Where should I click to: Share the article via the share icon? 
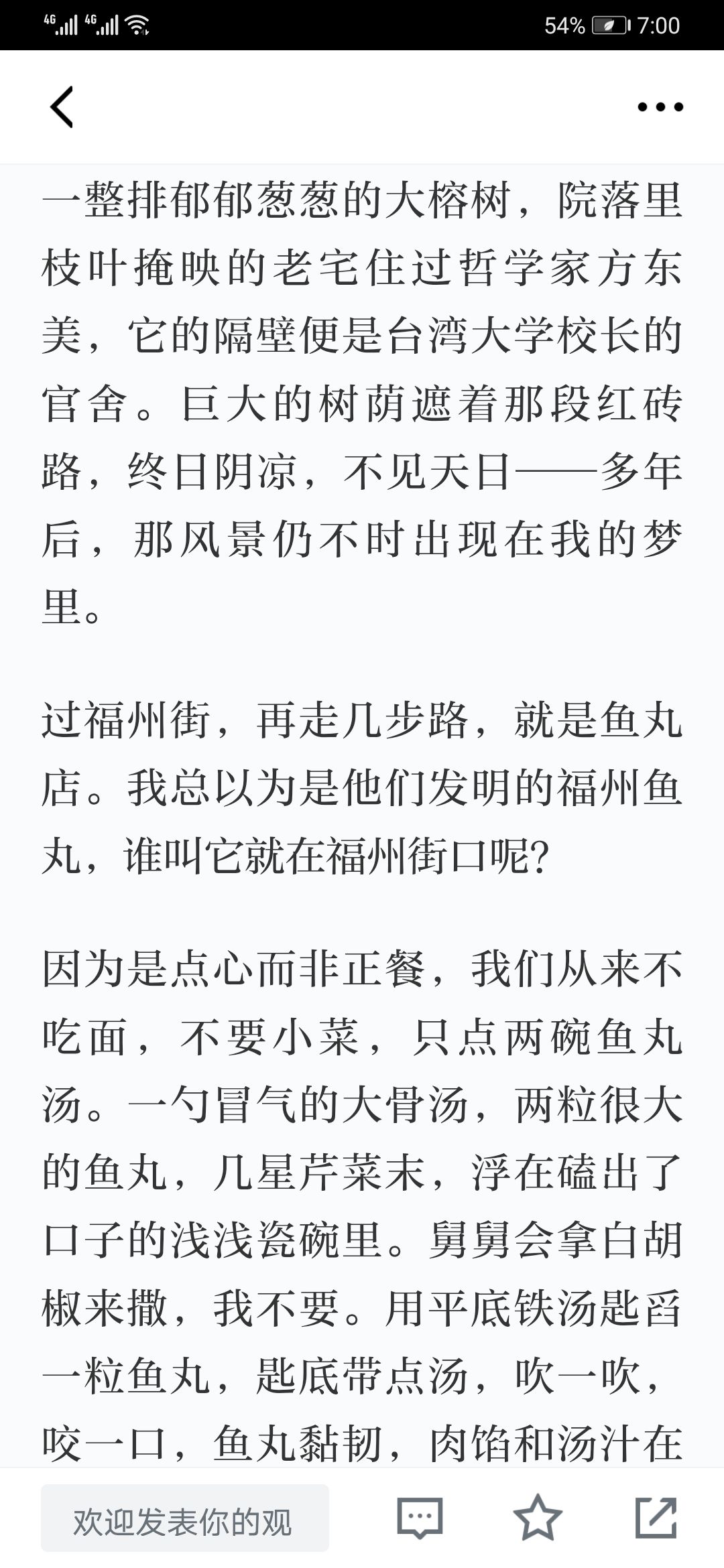click(x=656, y=1517)
